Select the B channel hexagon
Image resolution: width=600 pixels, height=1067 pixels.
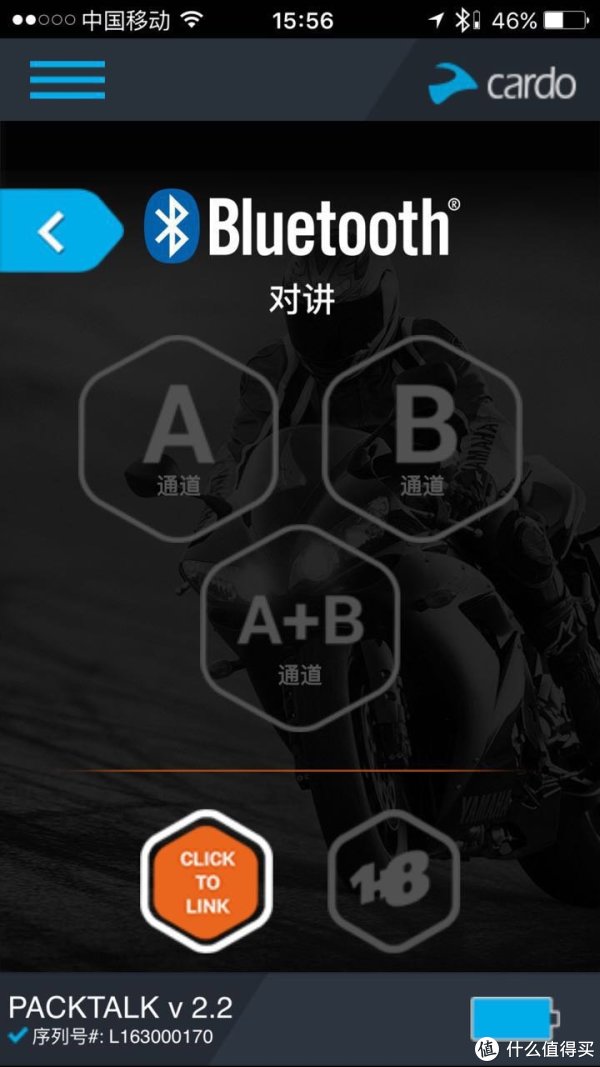point(422,439)
